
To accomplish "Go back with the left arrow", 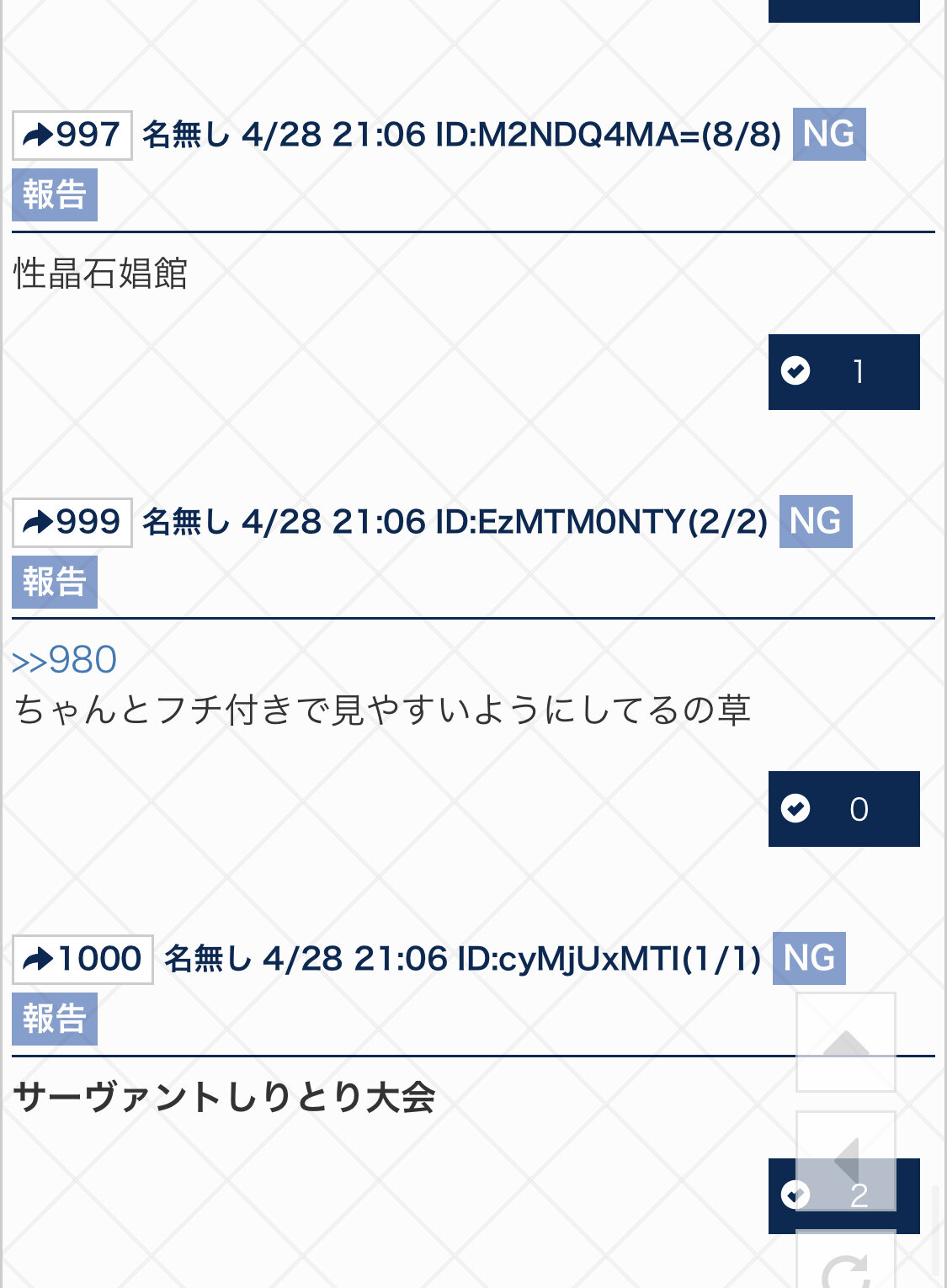I will [x=845, y=1161].
